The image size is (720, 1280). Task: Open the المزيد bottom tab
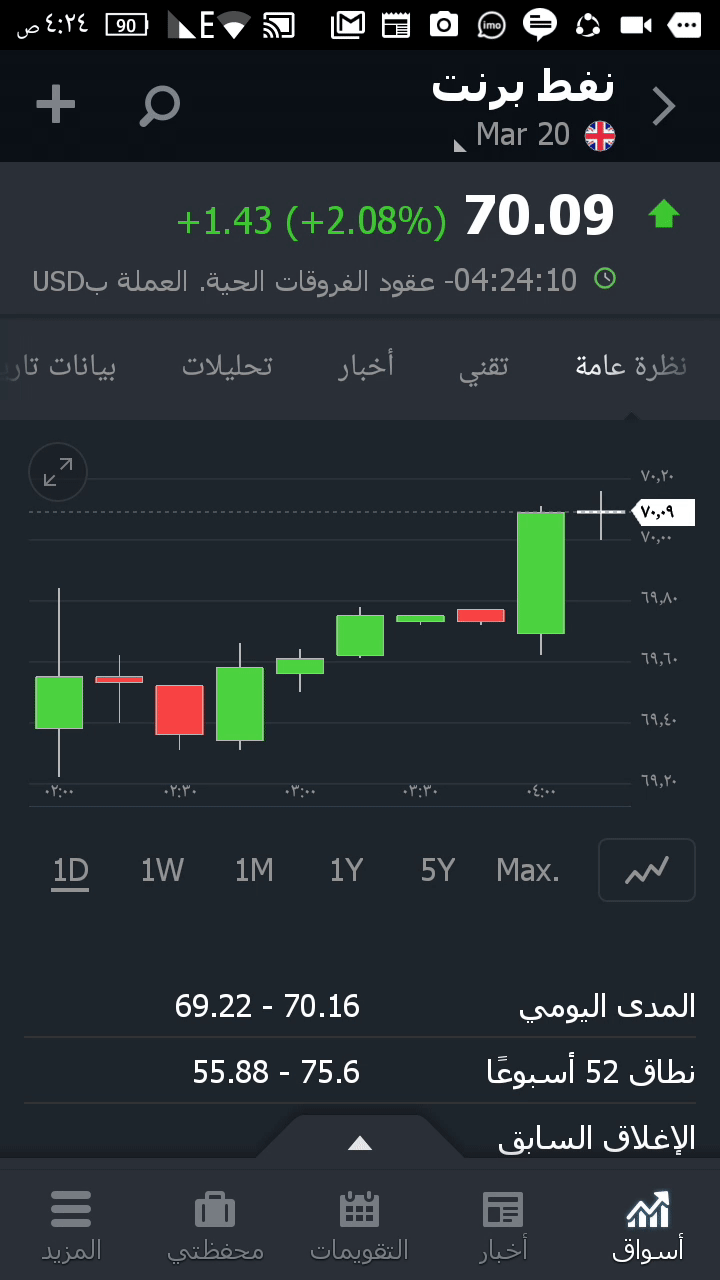pyautogui.click(x=71, y=1225)
